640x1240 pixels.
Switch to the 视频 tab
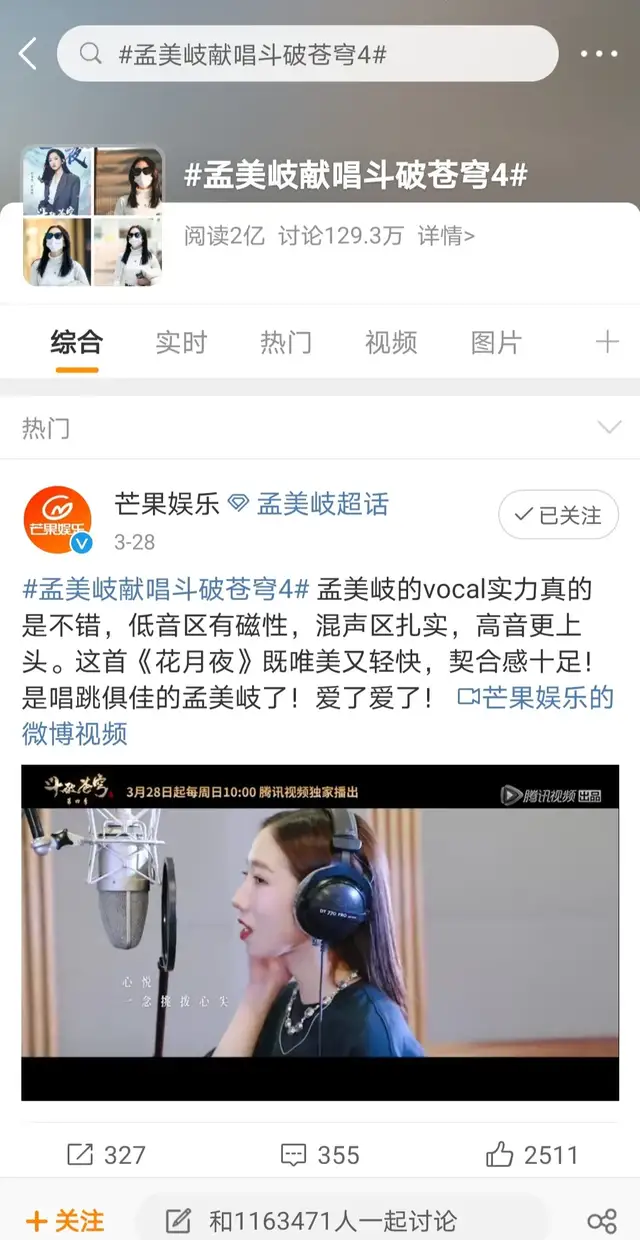click(x=391, y=342)
